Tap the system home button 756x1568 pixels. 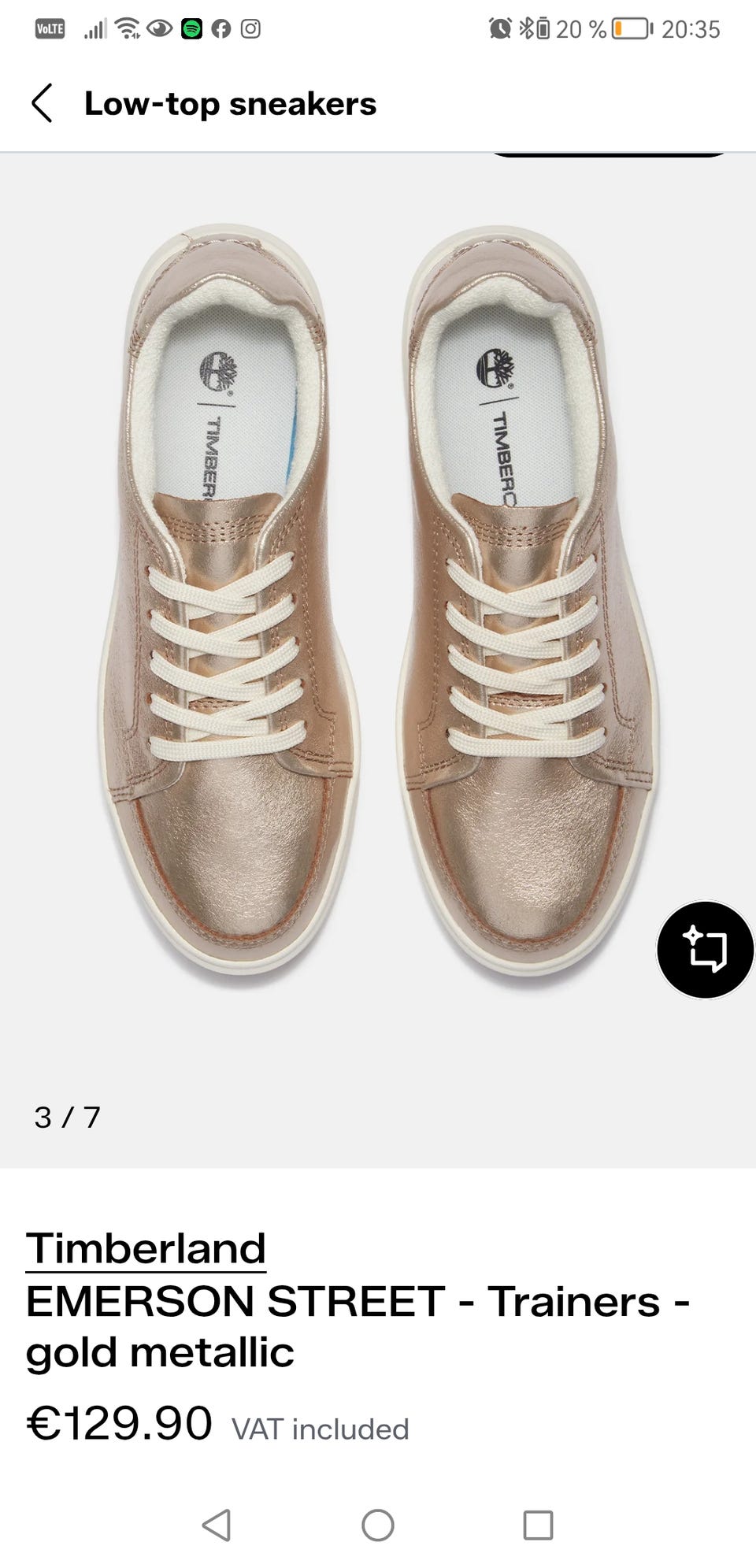pyautogui.click(x=378, y=1525)
